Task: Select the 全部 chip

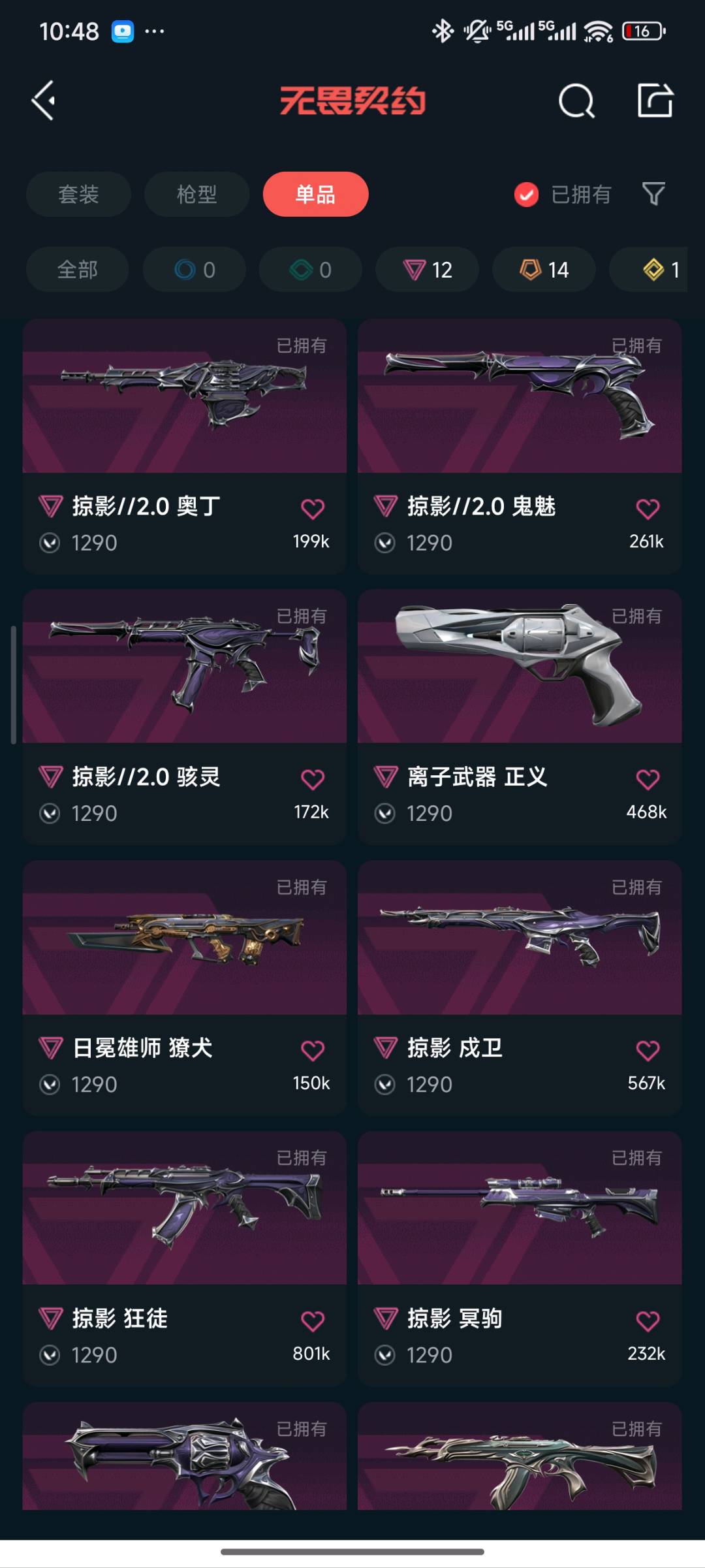Action: click(77, 269)
